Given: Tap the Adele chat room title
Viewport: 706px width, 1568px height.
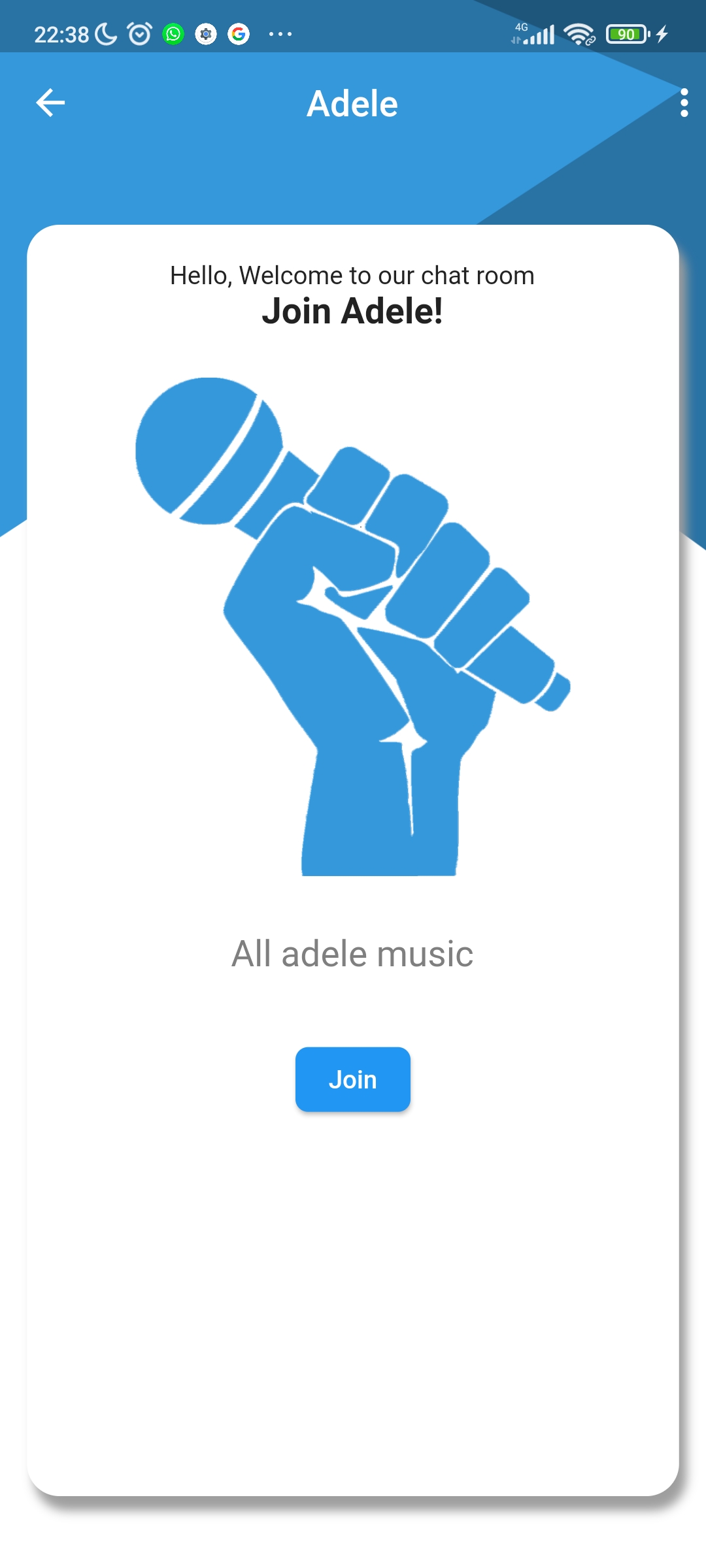Looking at the screenshot, I should point(353,103).
